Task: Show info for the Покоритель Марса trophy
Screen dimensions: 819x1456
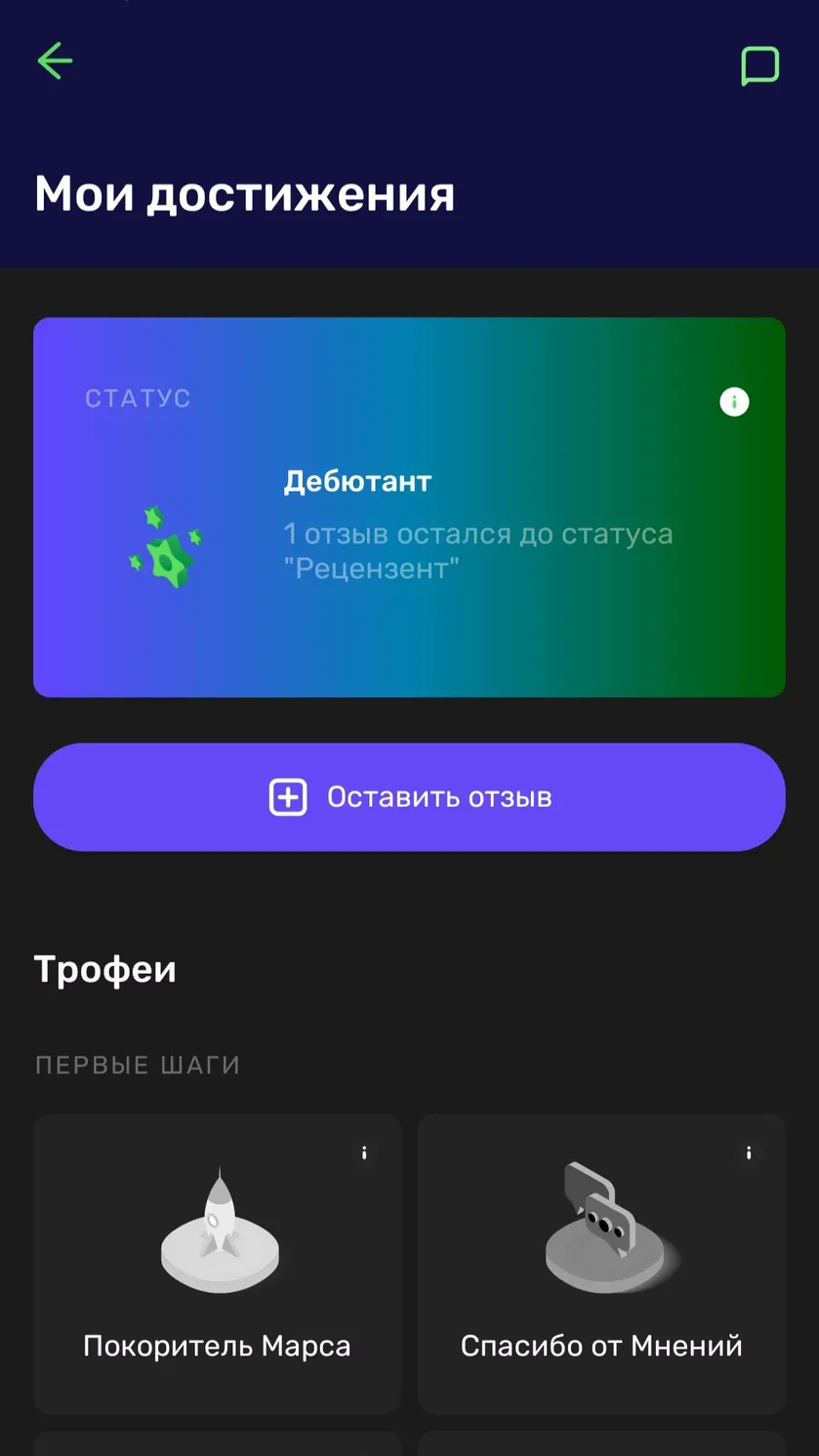Action: [364, 1153]
